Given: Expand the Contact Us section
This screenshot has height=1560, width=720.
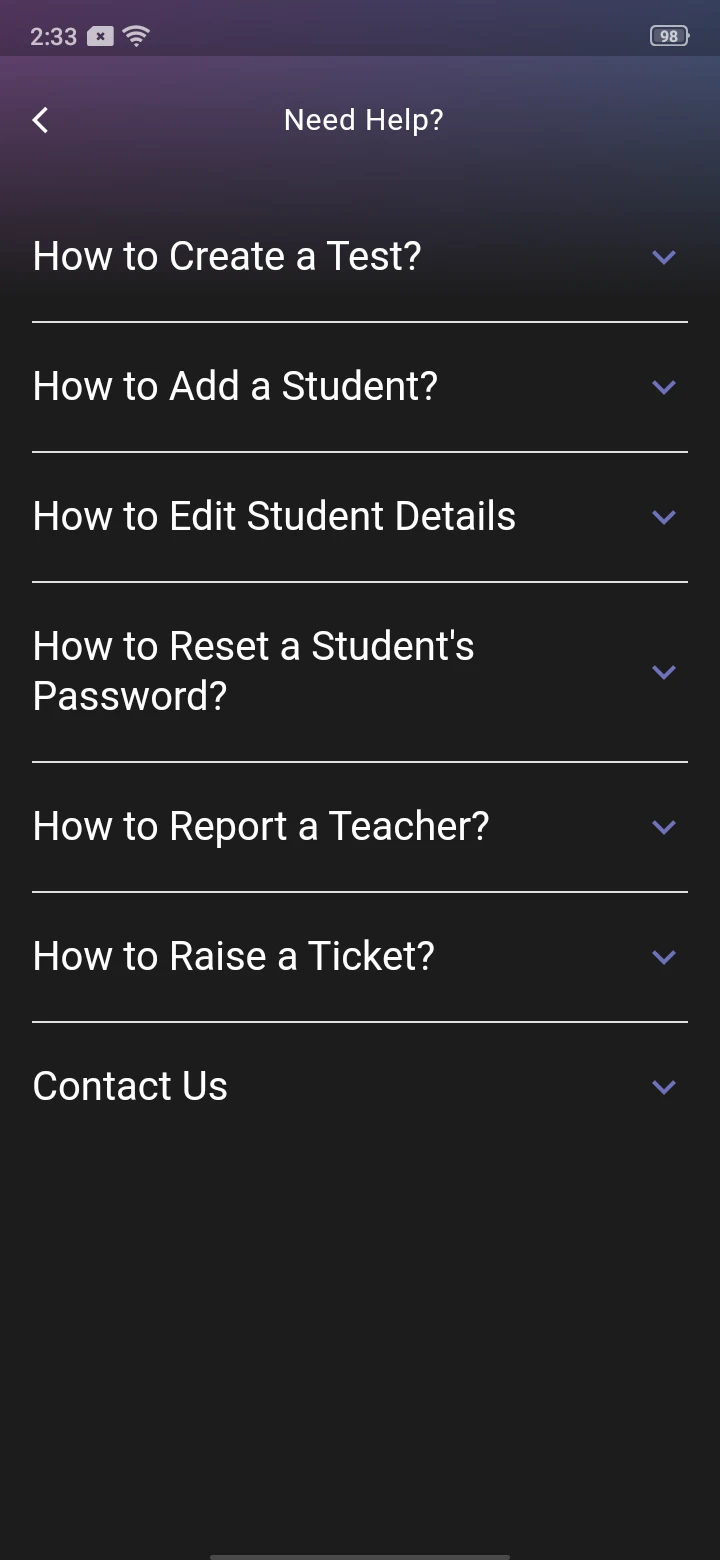Looking at the screenshot, I should click(663, 1087).
